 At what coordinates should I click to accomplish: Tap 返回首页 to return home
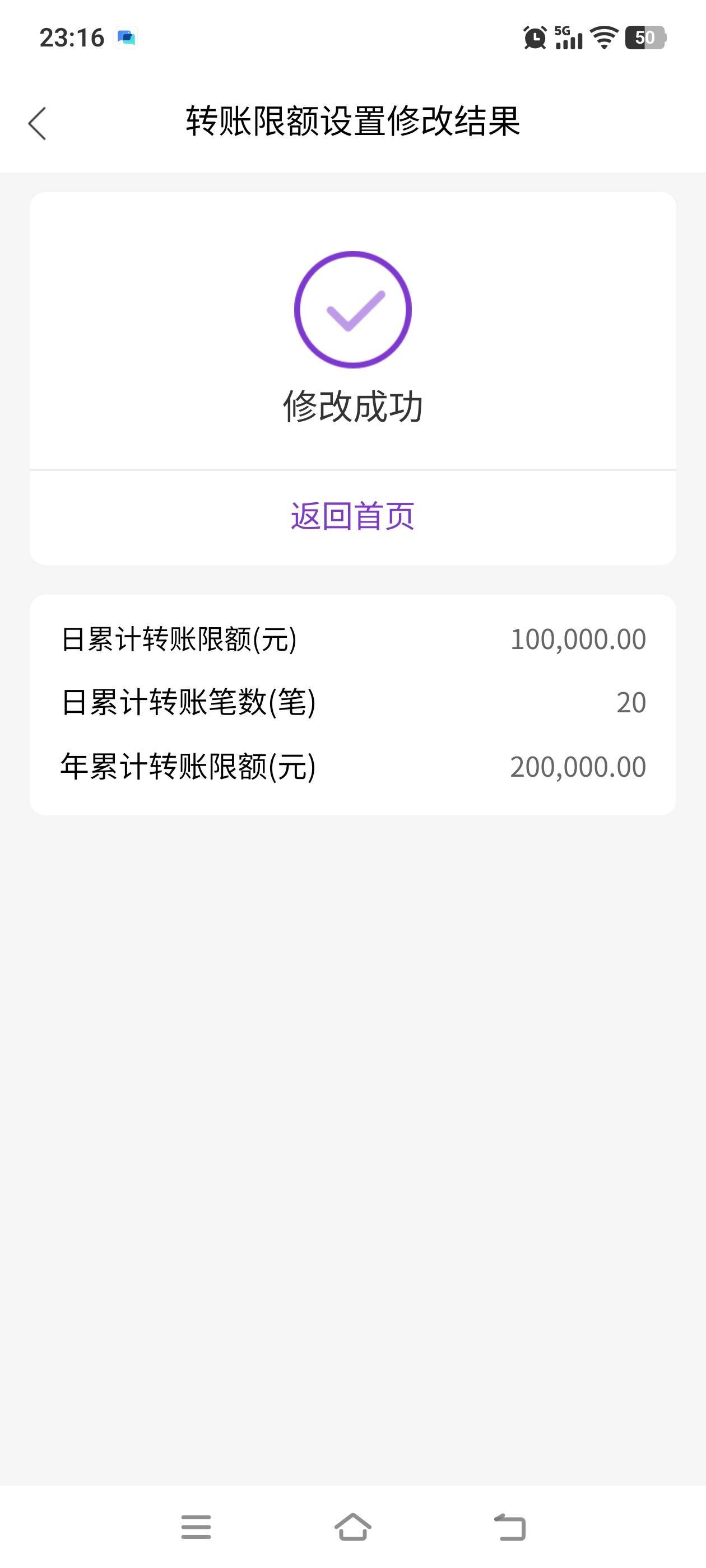[352, 517]
